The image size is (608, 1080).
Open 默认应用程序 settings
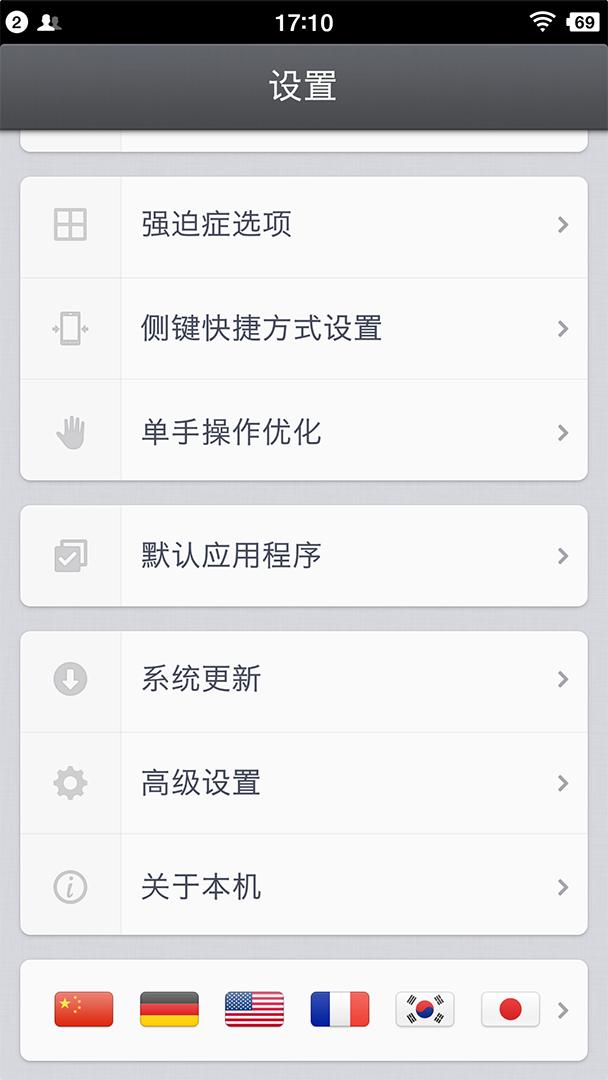tap(304, 556)
